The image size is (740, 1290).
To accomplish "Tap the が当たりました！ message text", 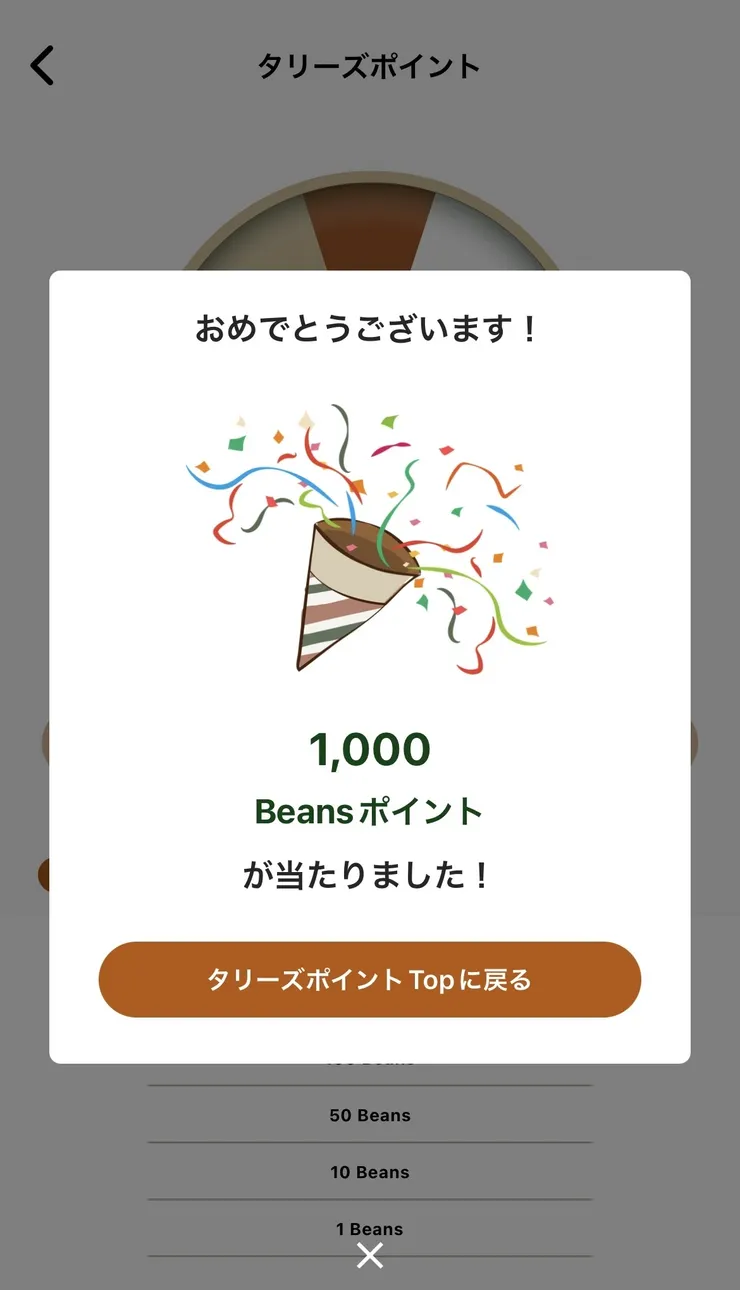I will tap(370, 873).
